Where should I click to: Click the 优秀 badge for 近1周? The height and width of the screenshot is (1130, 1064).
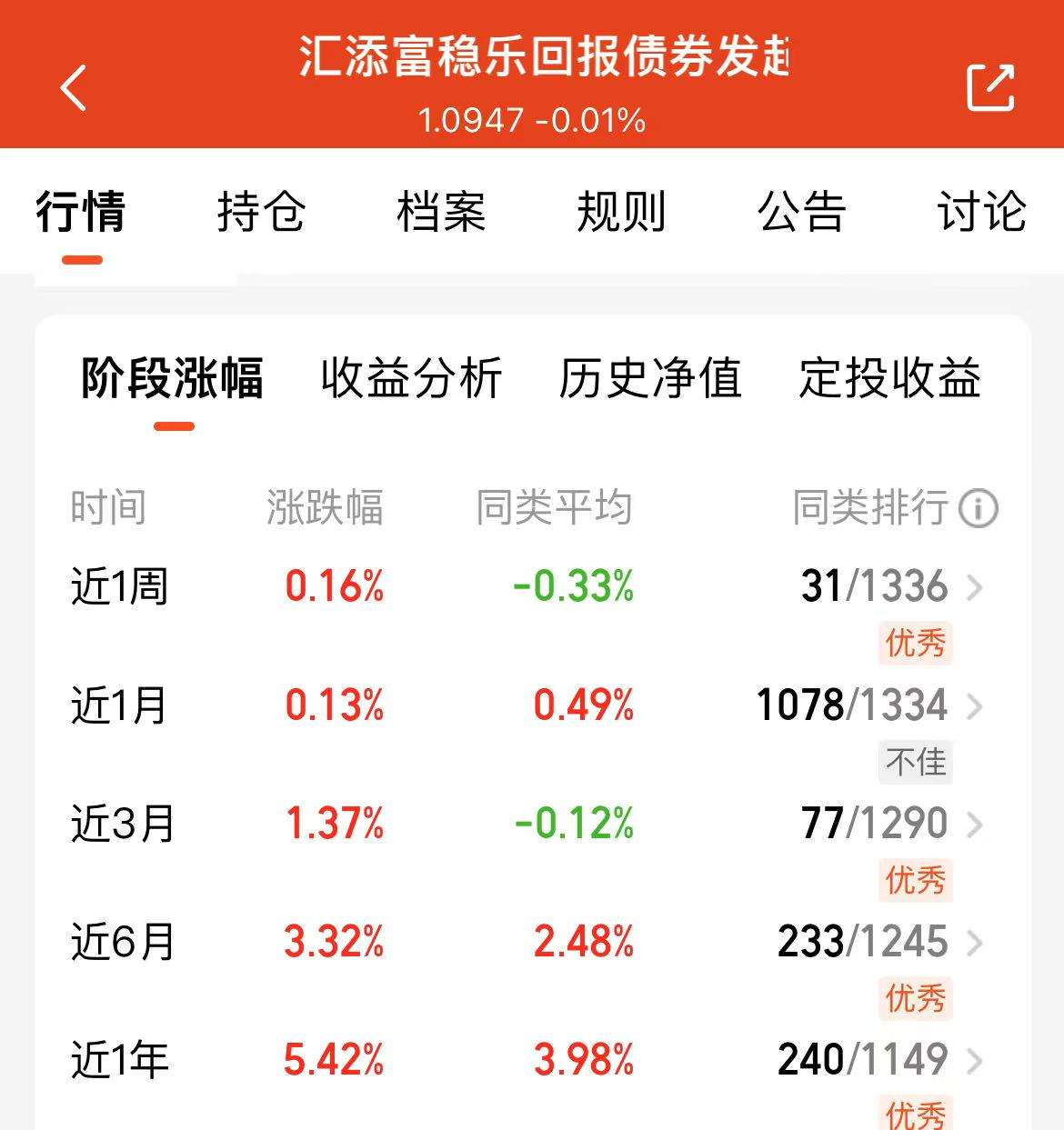coord(913,644)
